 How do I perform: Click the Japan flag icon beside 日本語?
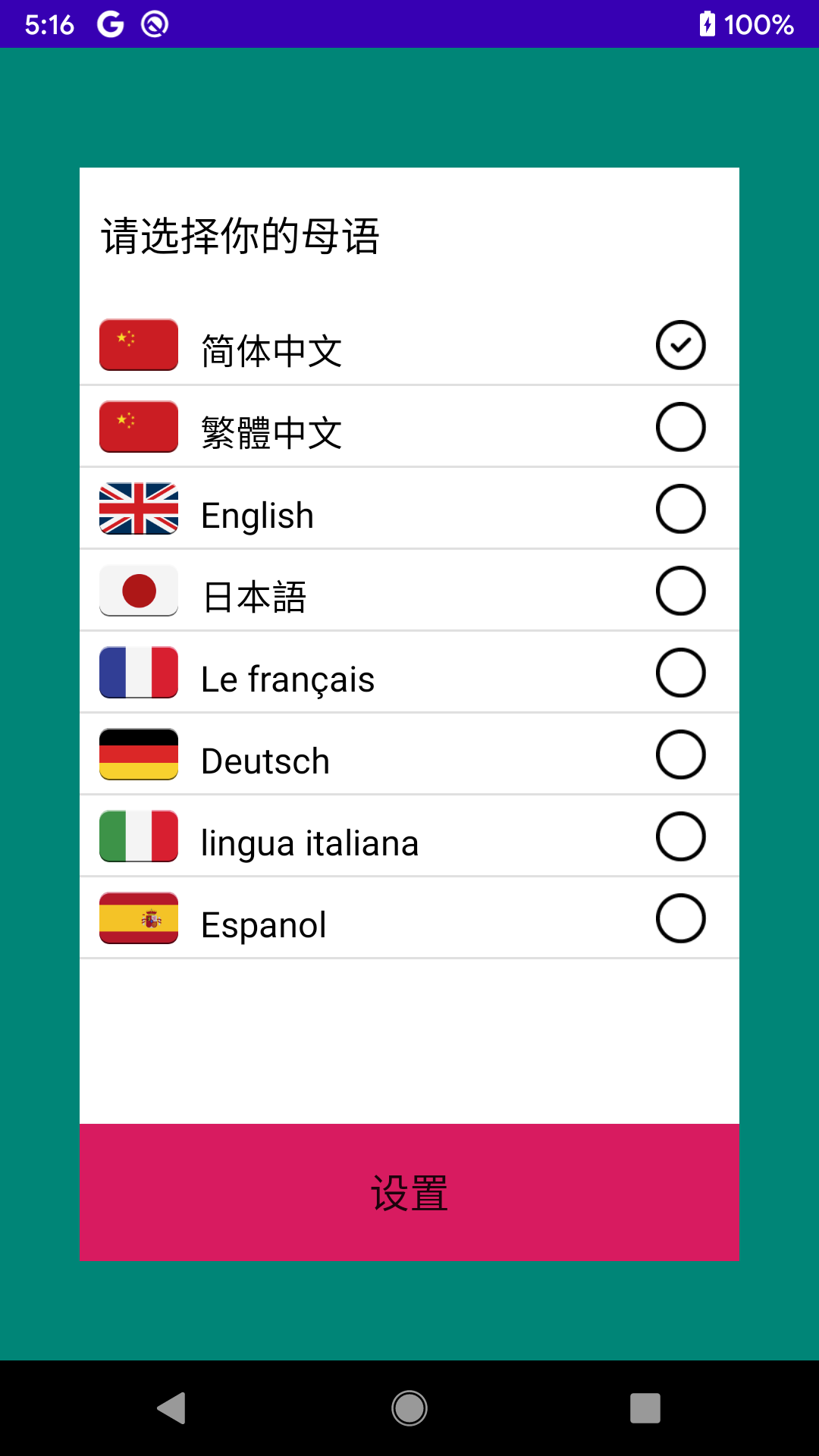pos(139,591)
